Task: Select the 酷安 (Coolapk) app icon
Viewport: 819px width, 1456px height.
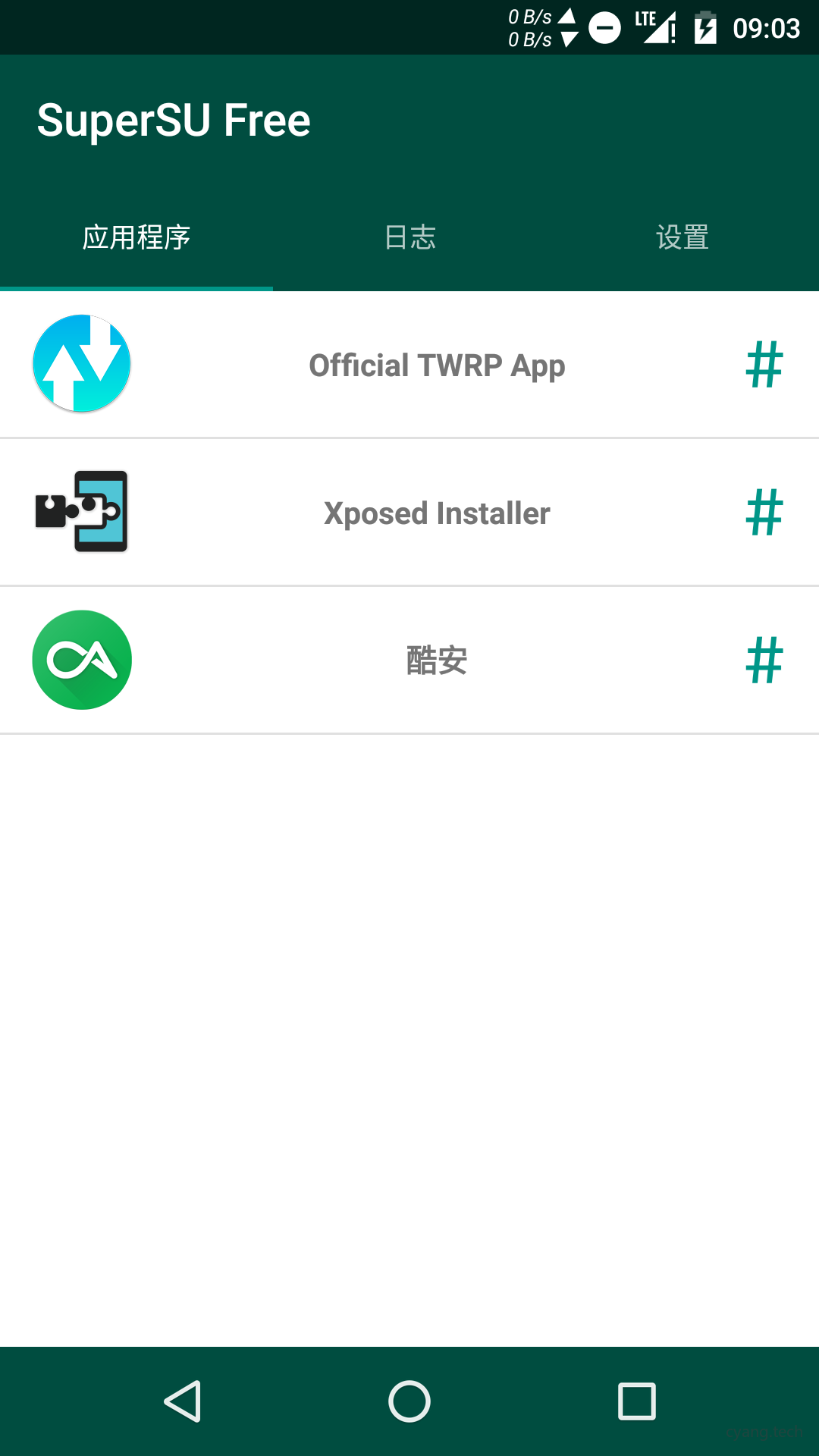Action: point(82,660)
